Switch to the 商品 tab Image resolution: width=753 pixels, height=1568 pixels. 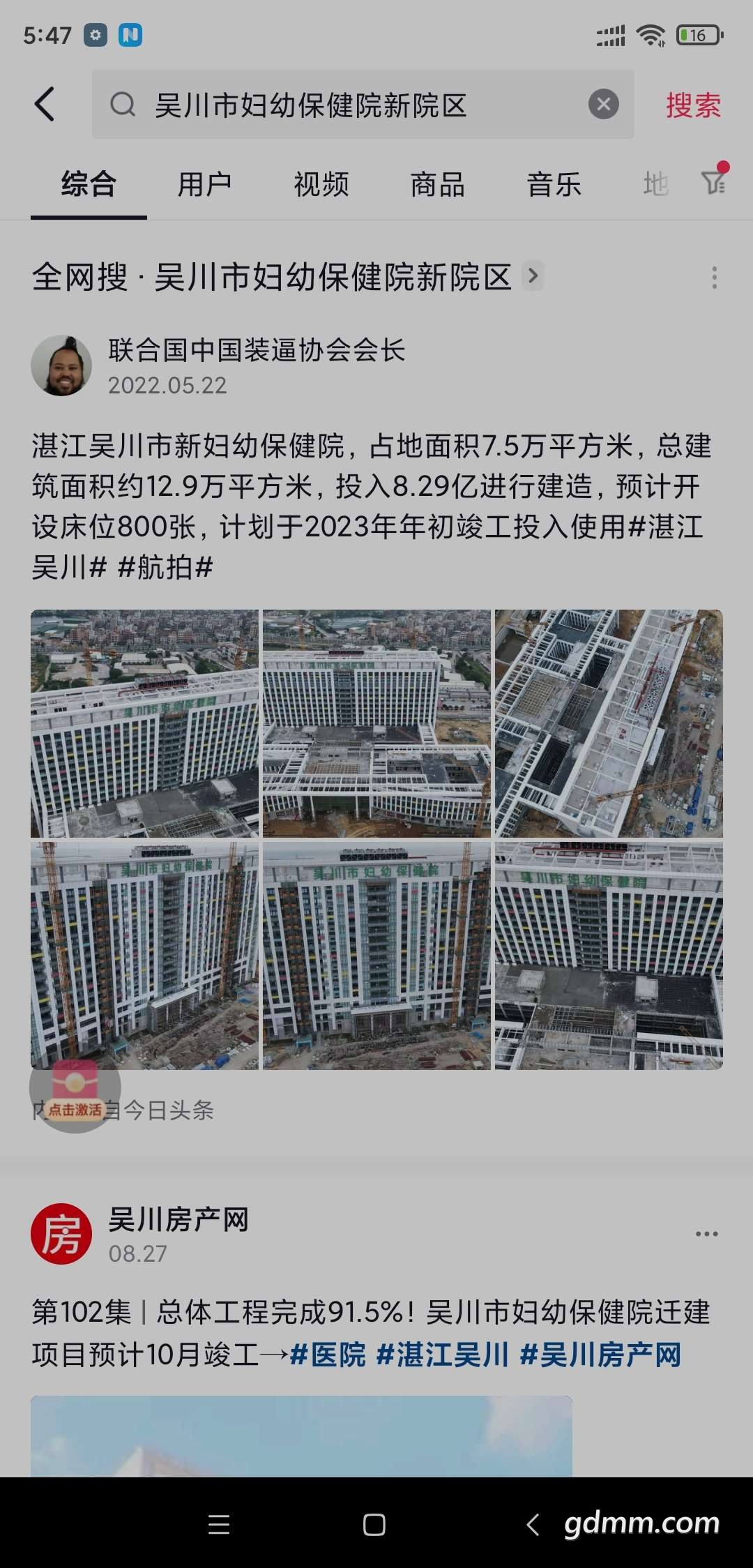[x=437, y=185]
